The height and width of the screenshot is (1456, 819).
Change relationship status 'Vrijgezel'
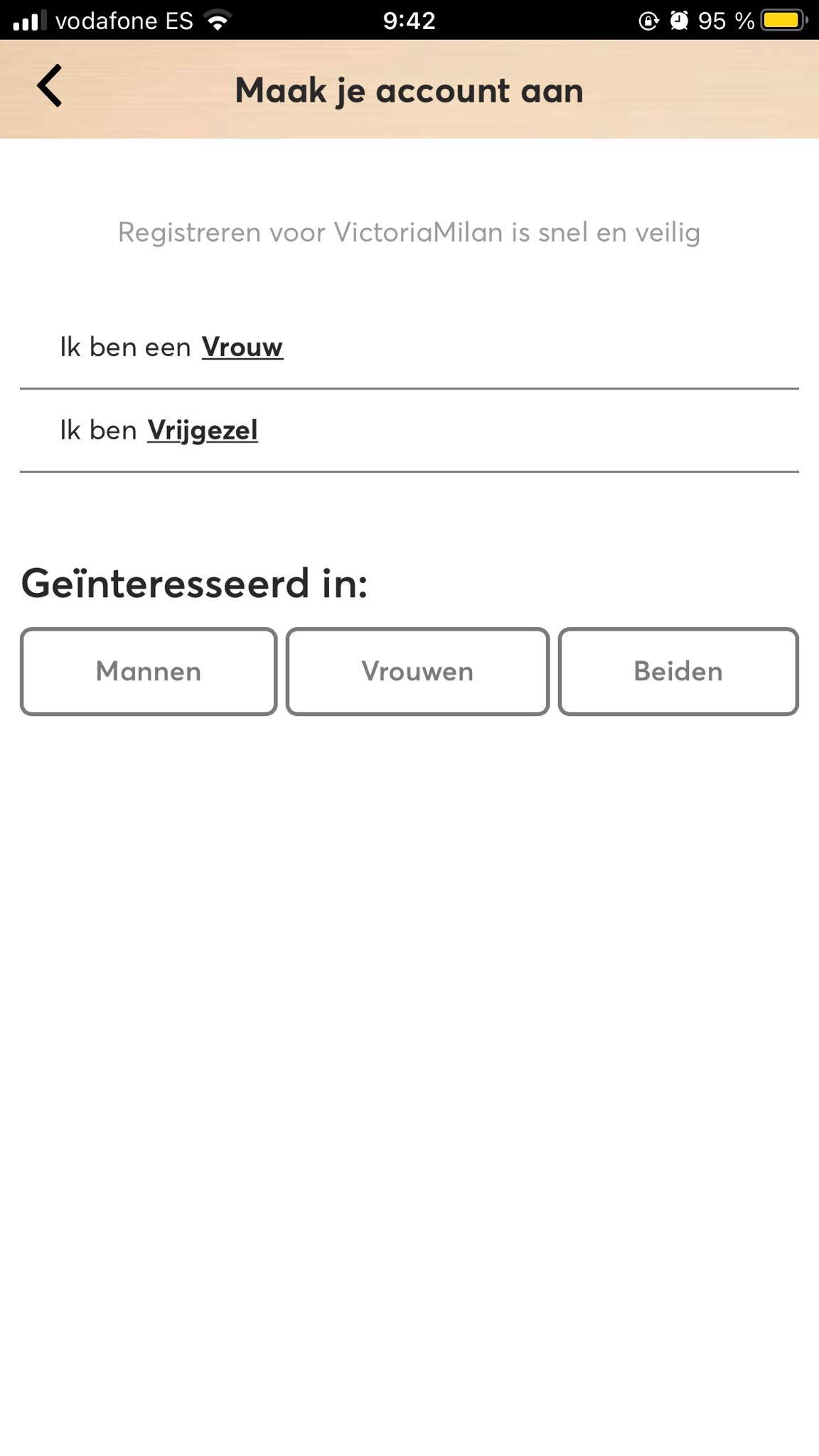[x=203, y=430]
